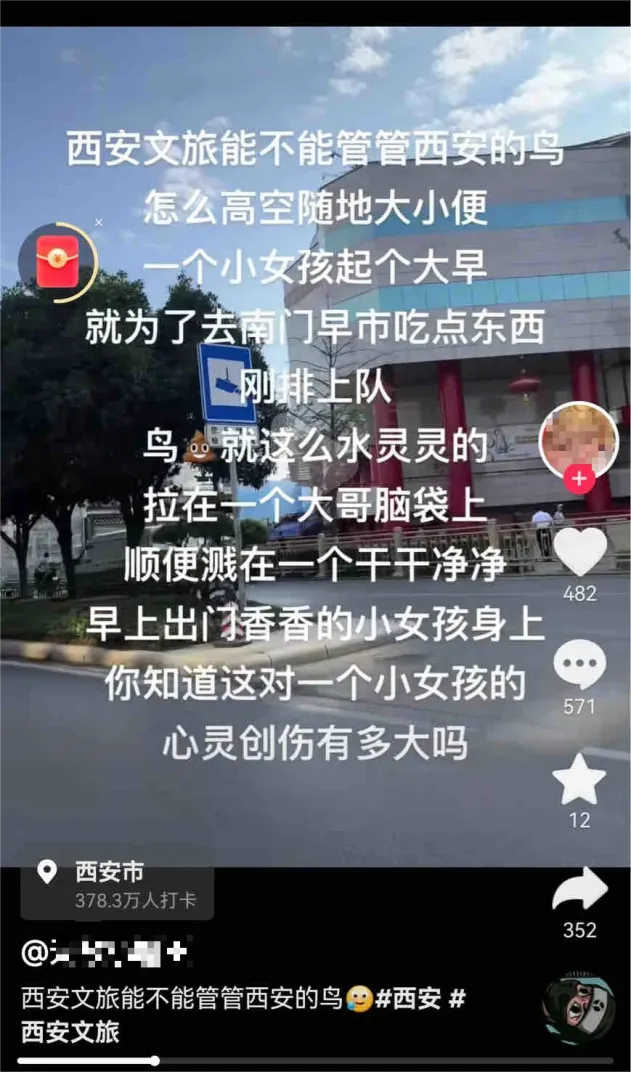Tap the creator's username handle
Image resolution: width=631 pixels, height=1072 pixels.
click(x=104, y=953)
